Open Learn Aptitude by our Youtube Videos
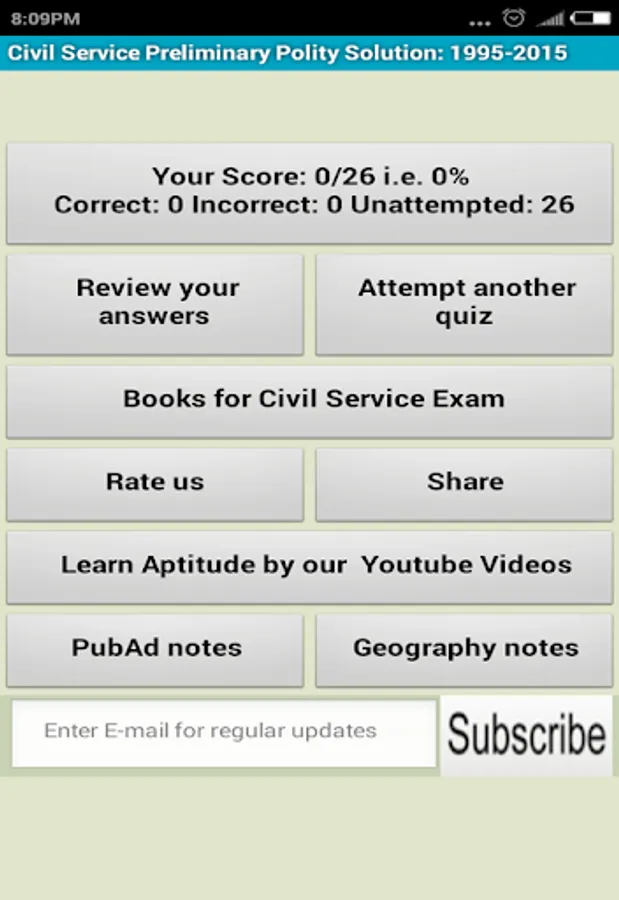The height and width of the screenshot is (900, 619). tap(309, 566)
